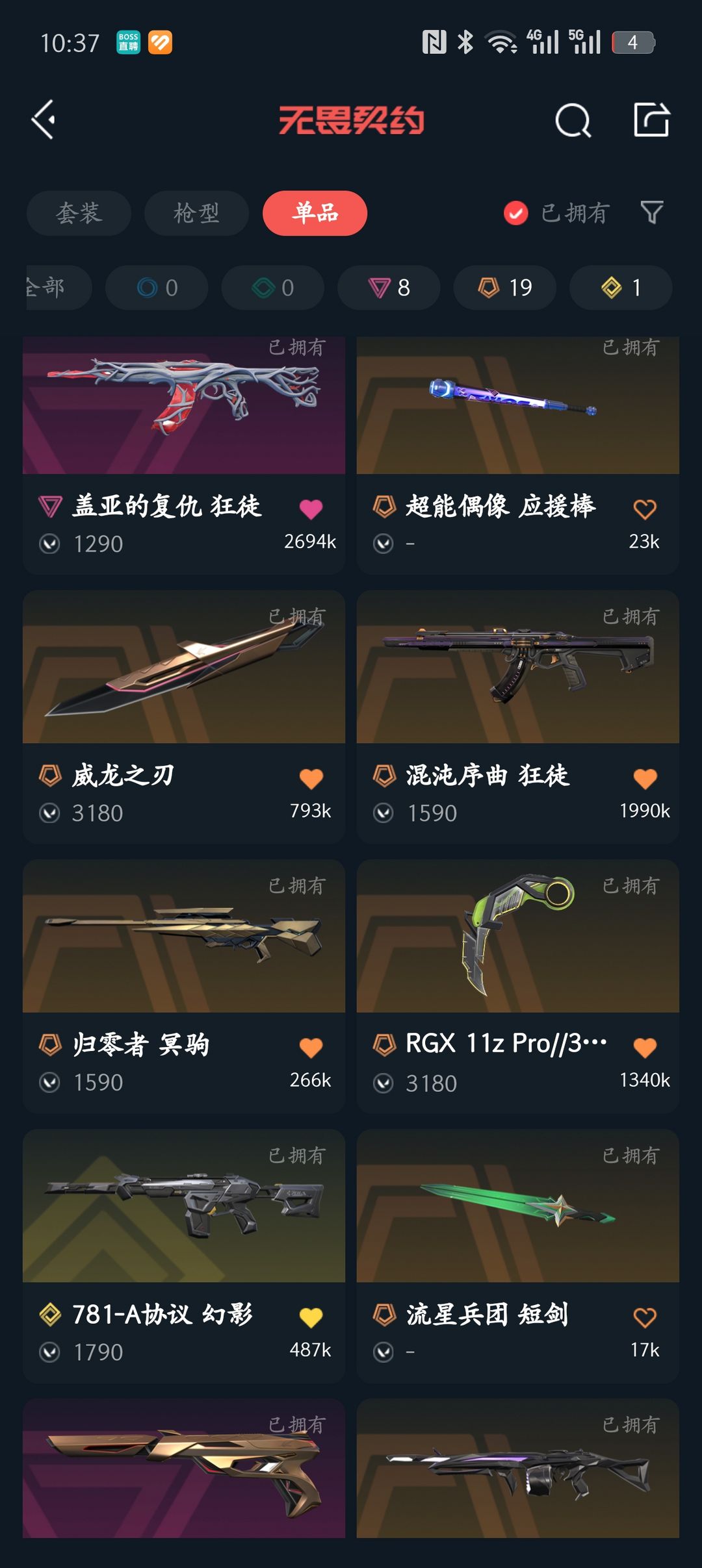Filter by the purple tier chip showing 8
This screenshot has height=1568, width=702.
(x=389, y=287)
